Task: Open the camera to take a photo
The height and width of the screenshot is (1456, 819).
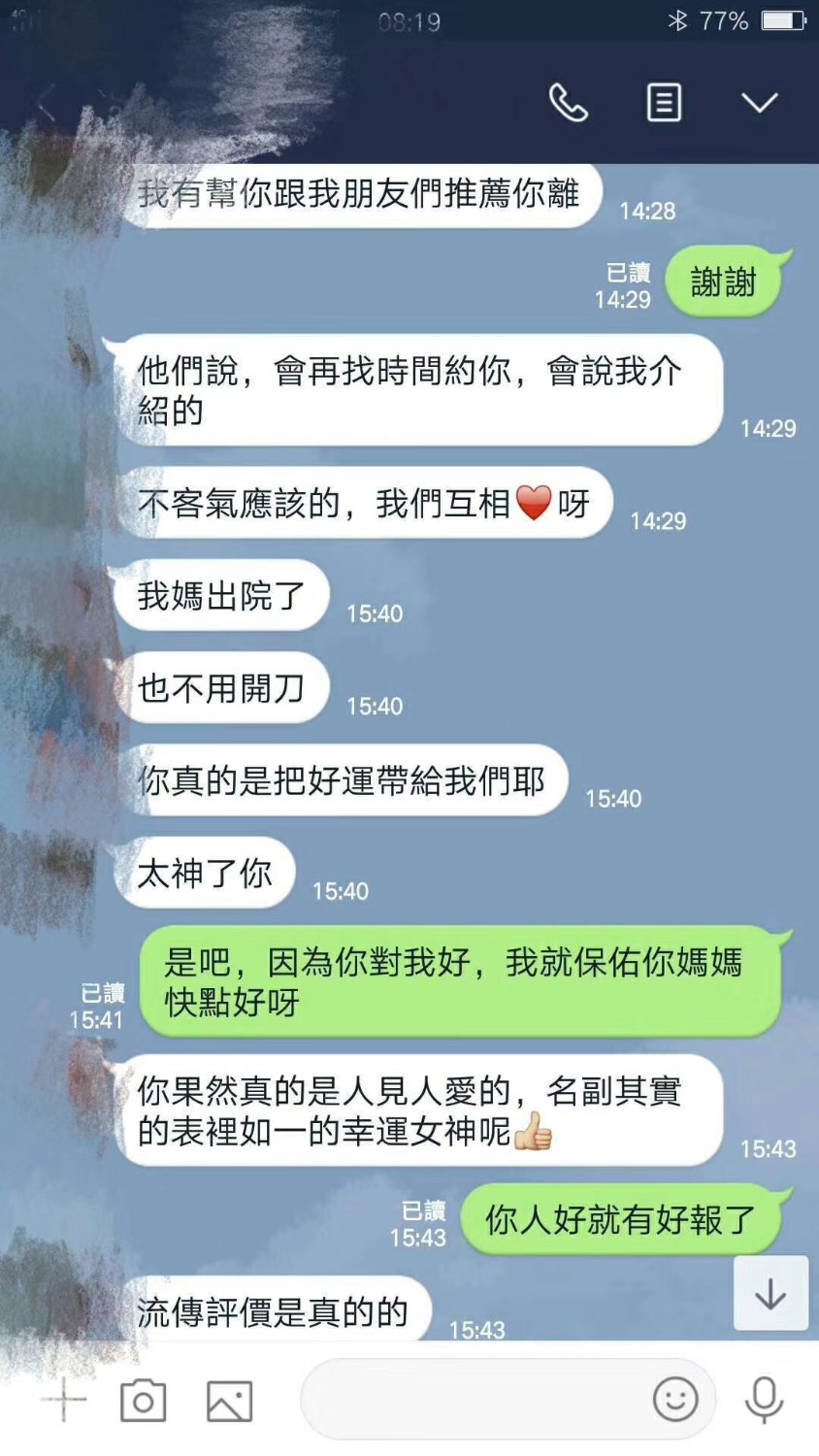Action: (x=143, y=1398)
